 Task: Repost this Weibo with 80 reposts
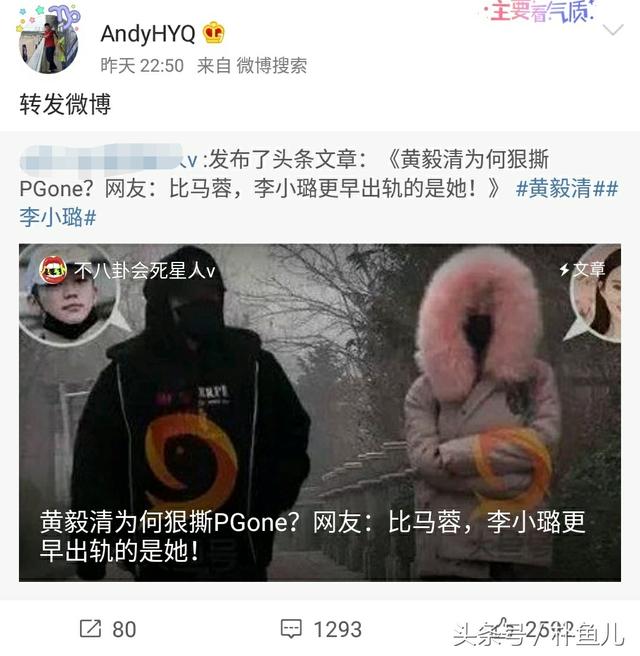107,629
